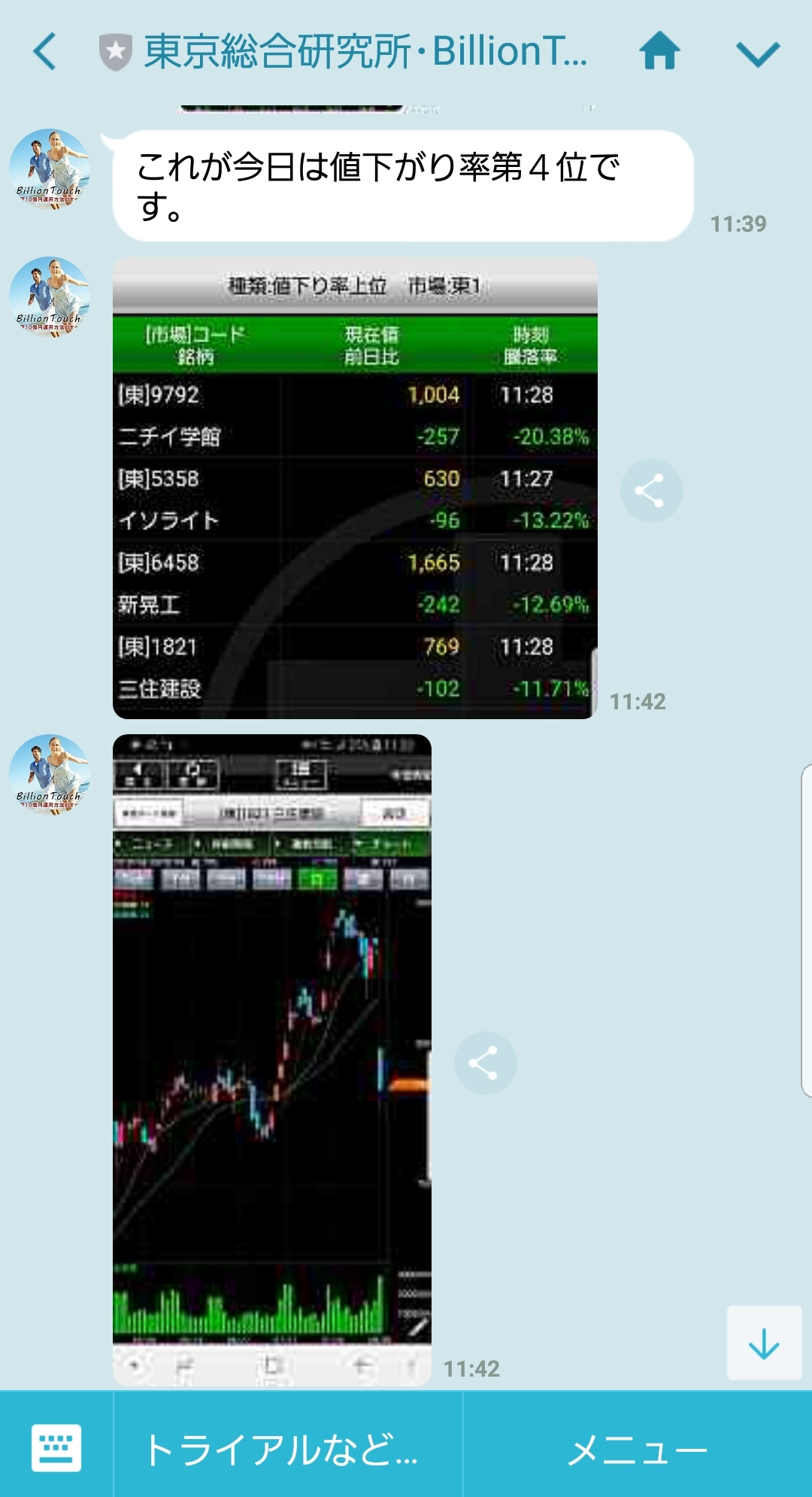Expand the chat options chevron
812x1497 pixels.
[757, 53]
